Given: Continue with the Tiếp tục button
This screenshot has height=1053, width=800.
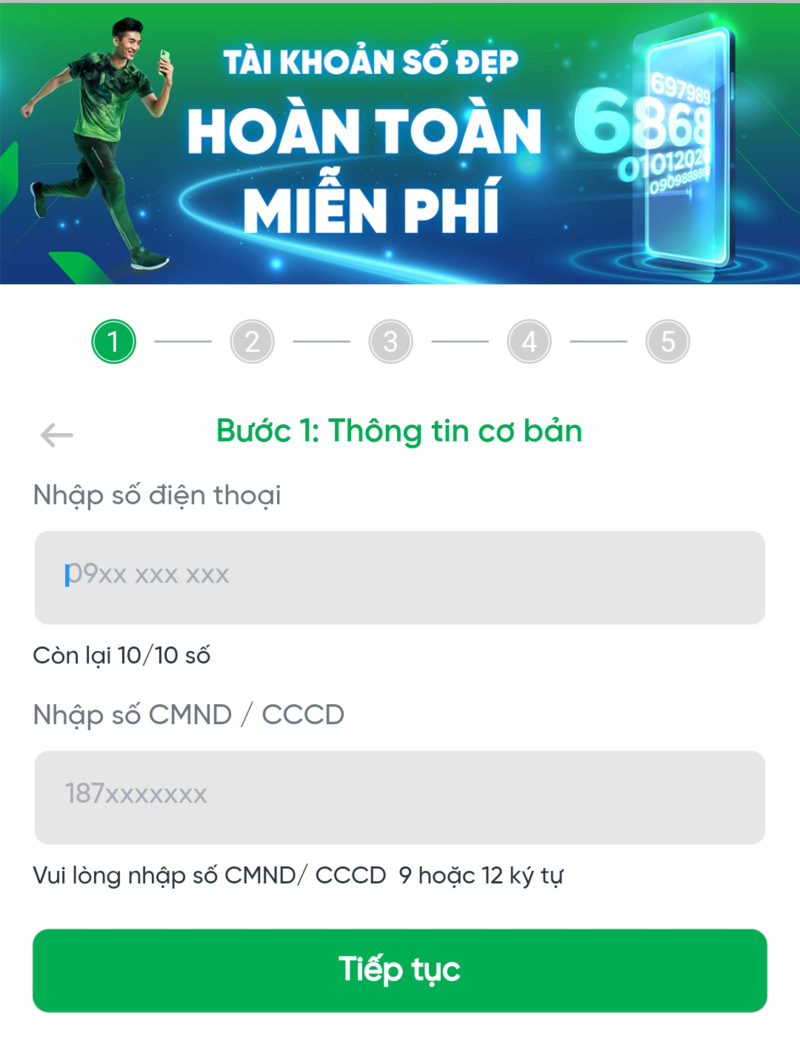Looking at the screenshot, I should click(x=400, y=970).
